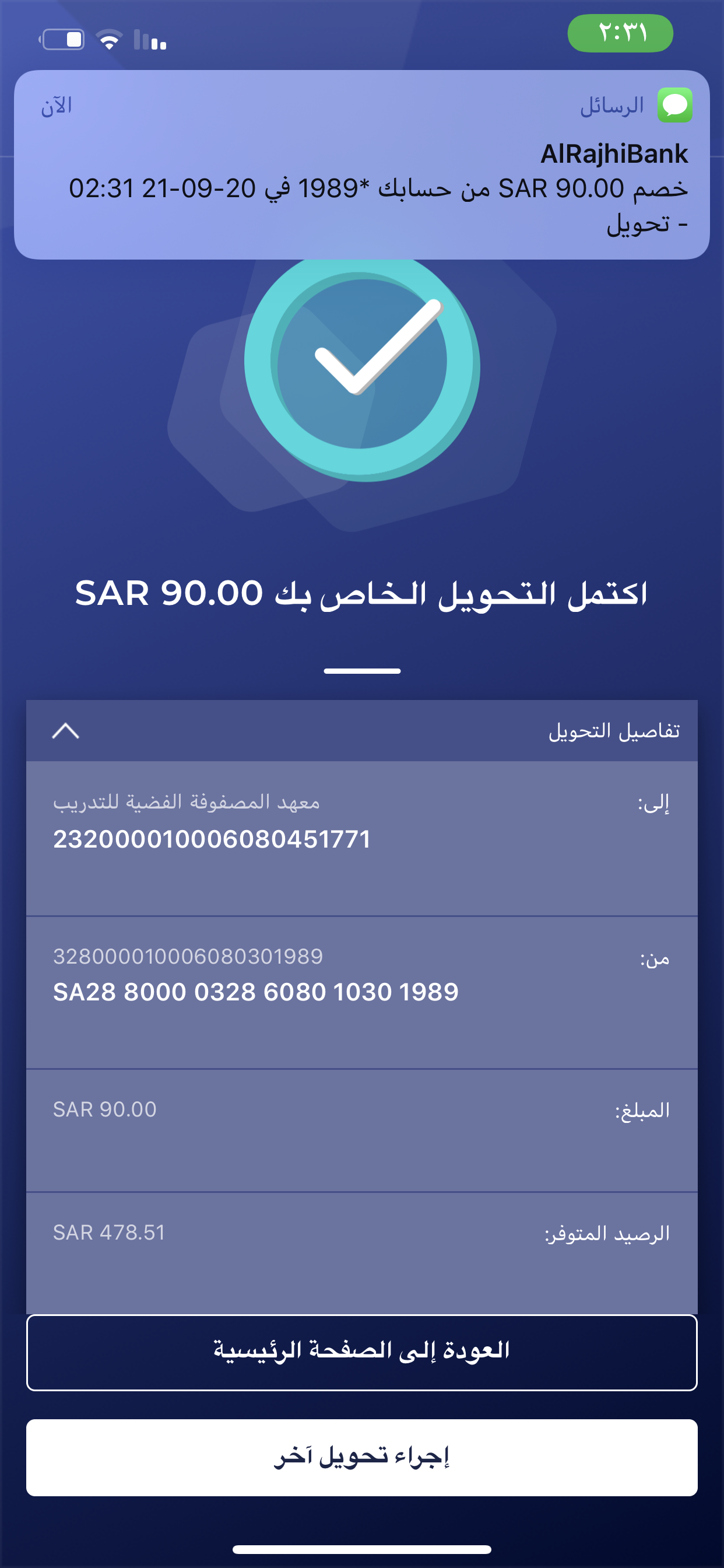Screen dimensions: 724x1568
Task: Return to the home page
Action: pos(361,1353)
